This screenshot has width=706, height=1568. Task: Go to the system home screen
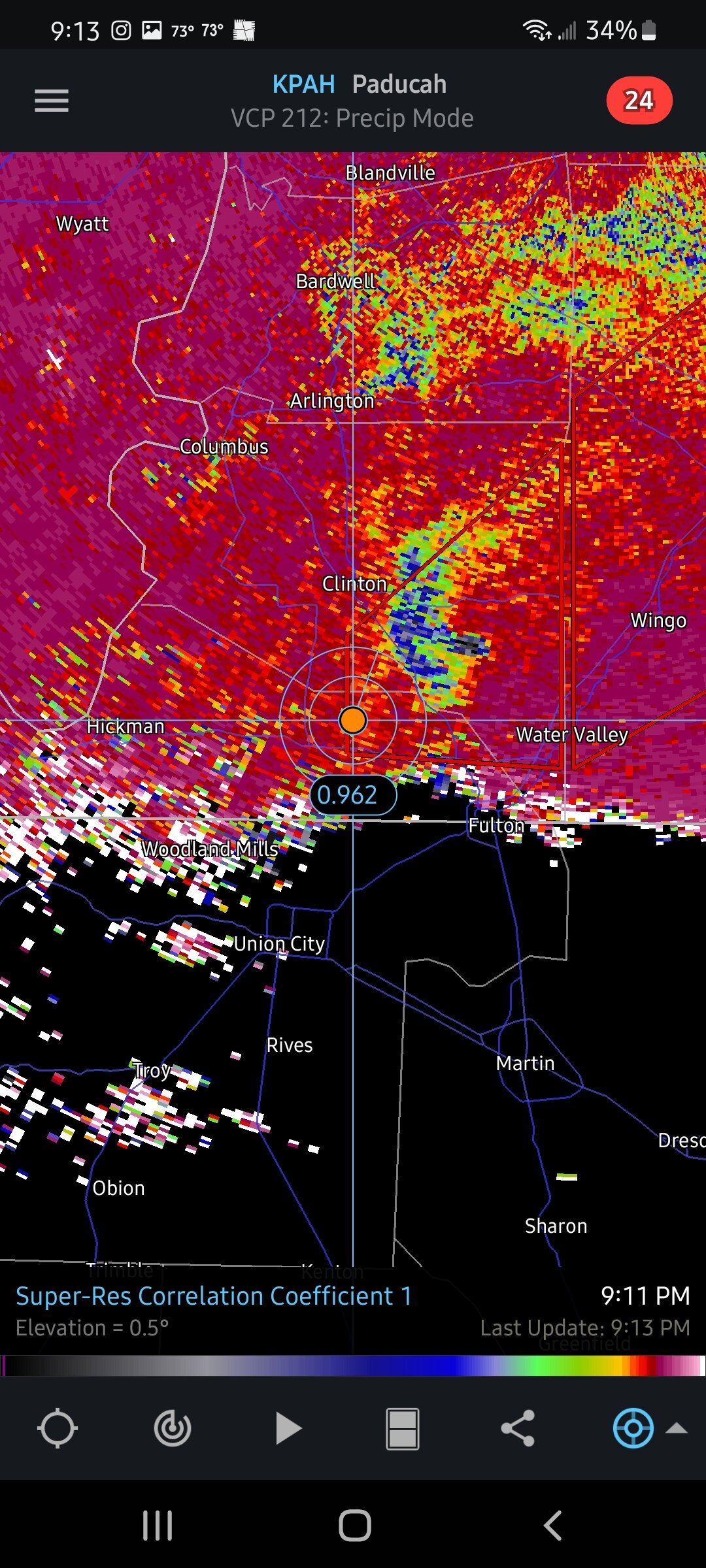tap(355, 1526)
